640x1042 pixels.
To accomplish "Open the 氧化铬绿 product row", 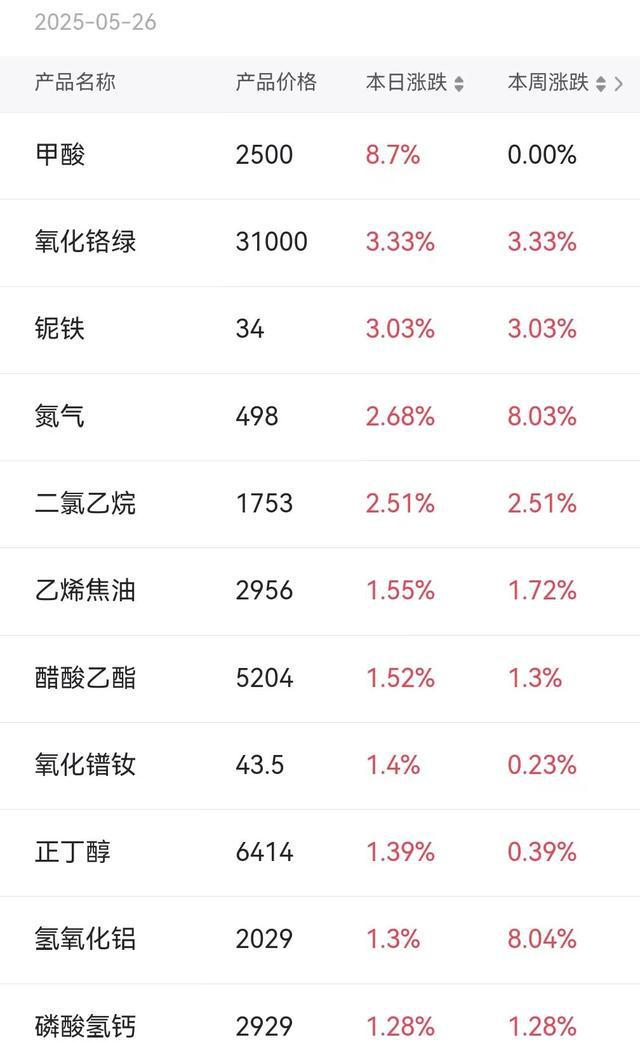I will pyautogui.click(x=320, y=243).
